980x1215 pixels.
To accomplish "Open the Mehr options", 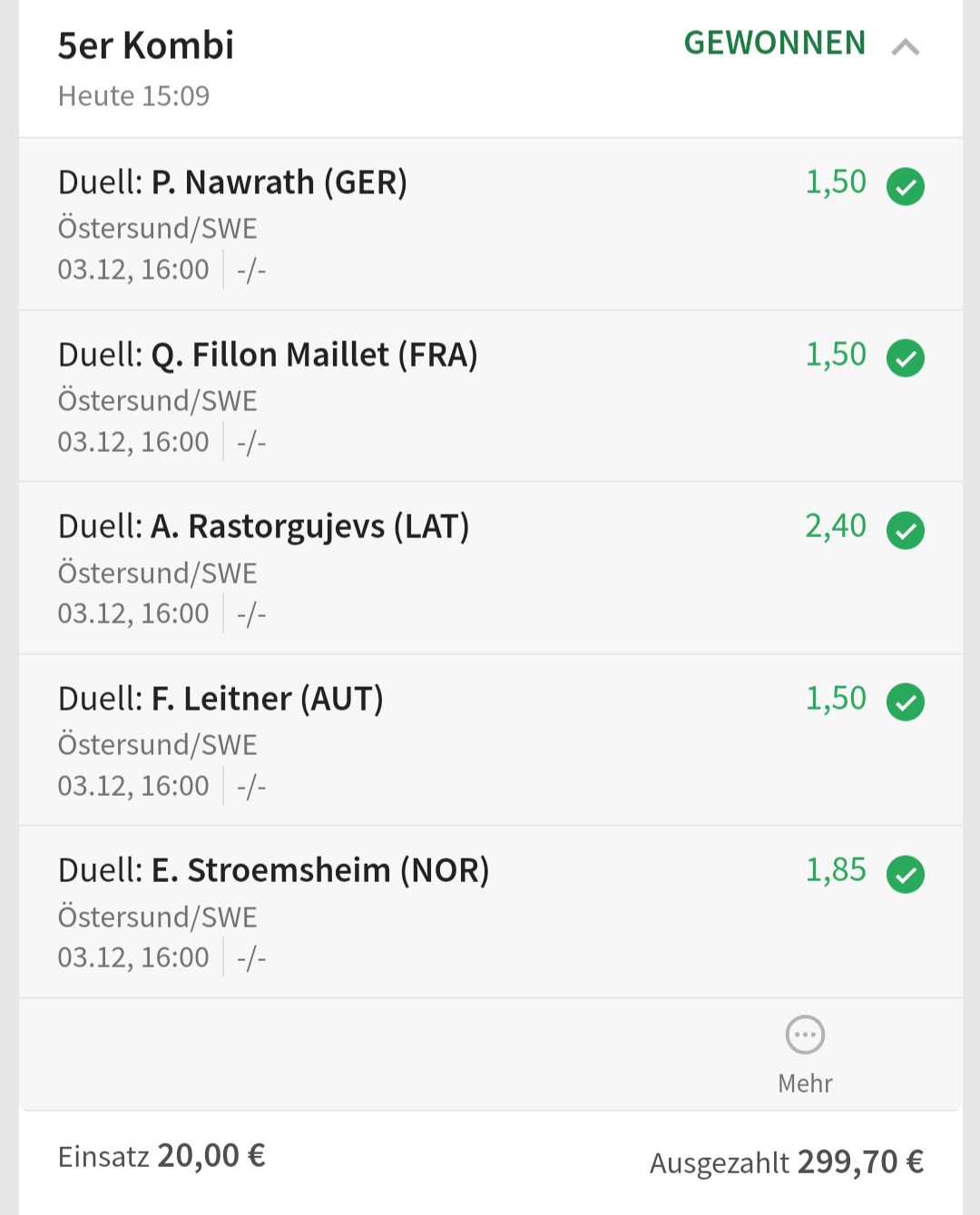I will pyautogui.click(x=805, y=1053).
